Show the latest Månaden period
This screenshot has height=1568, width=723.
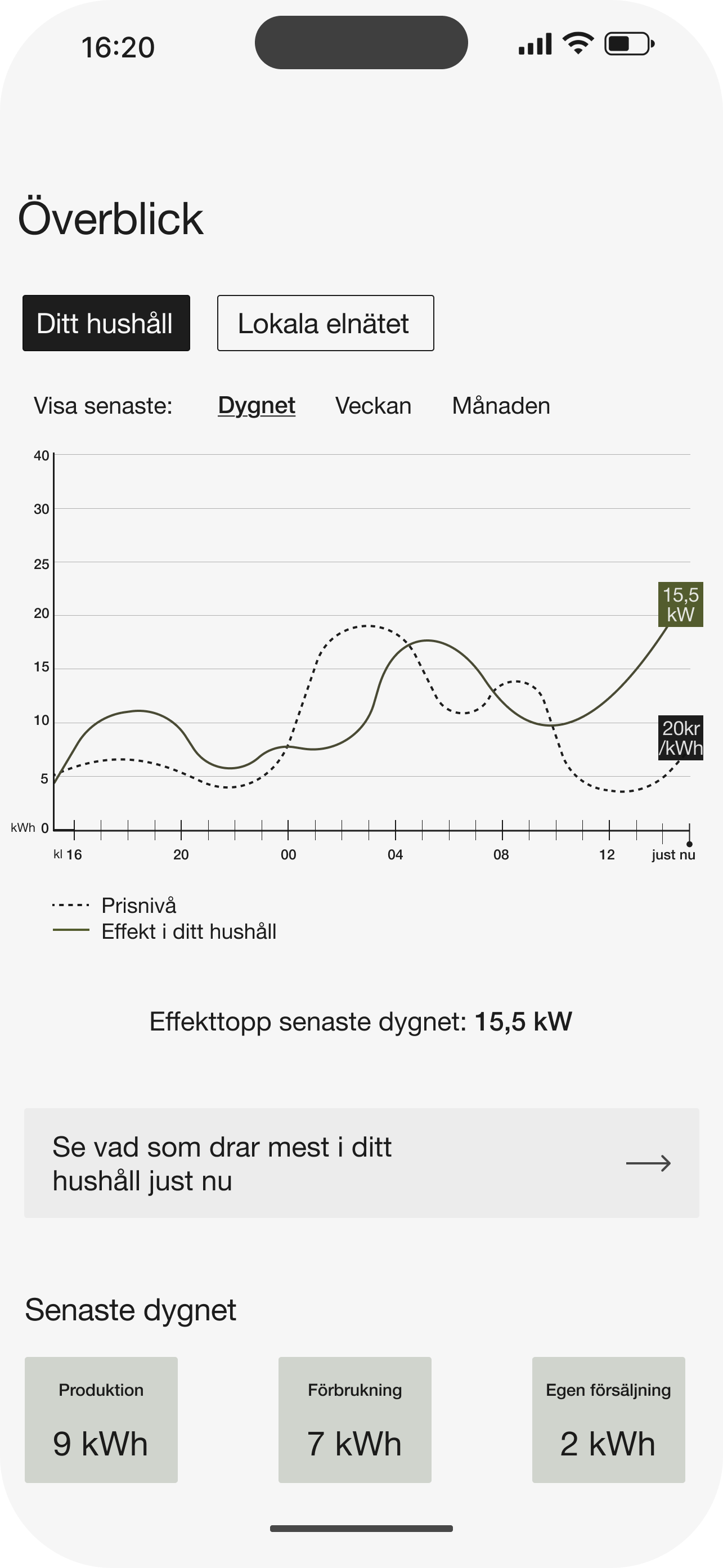pyautogui.click(x=501, y=406)
